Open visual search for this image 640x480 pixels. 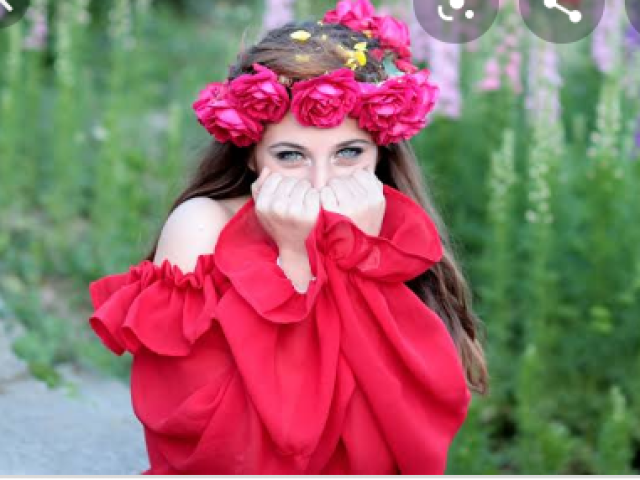point(456,12)
